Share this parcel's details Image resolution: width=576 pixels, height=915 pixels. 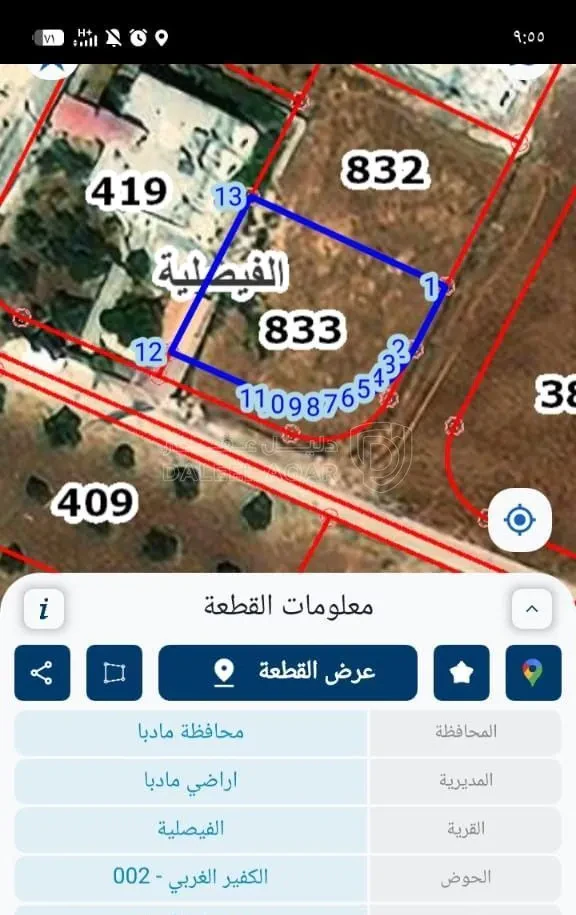point(42,673)
